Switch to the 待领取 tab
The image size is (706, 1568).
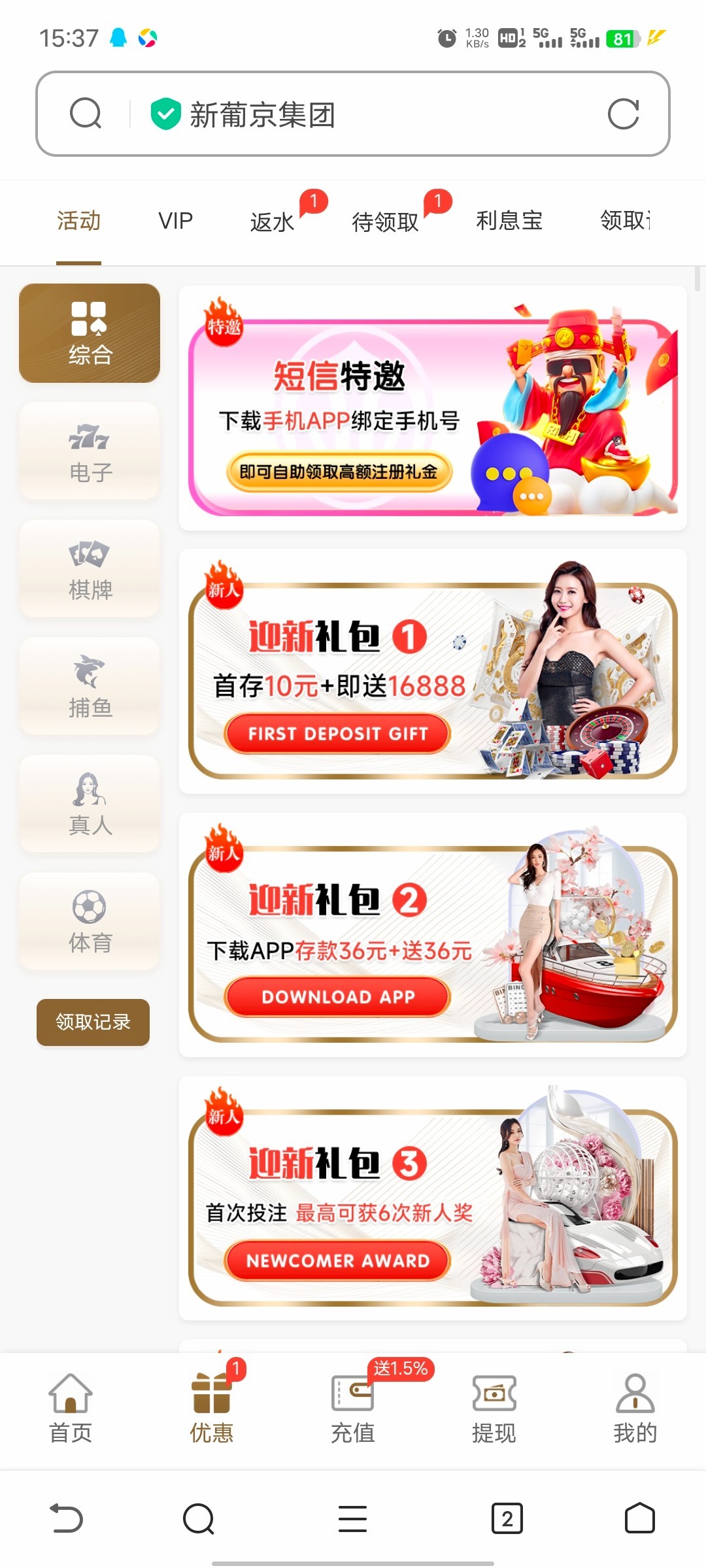pos(385,222)
